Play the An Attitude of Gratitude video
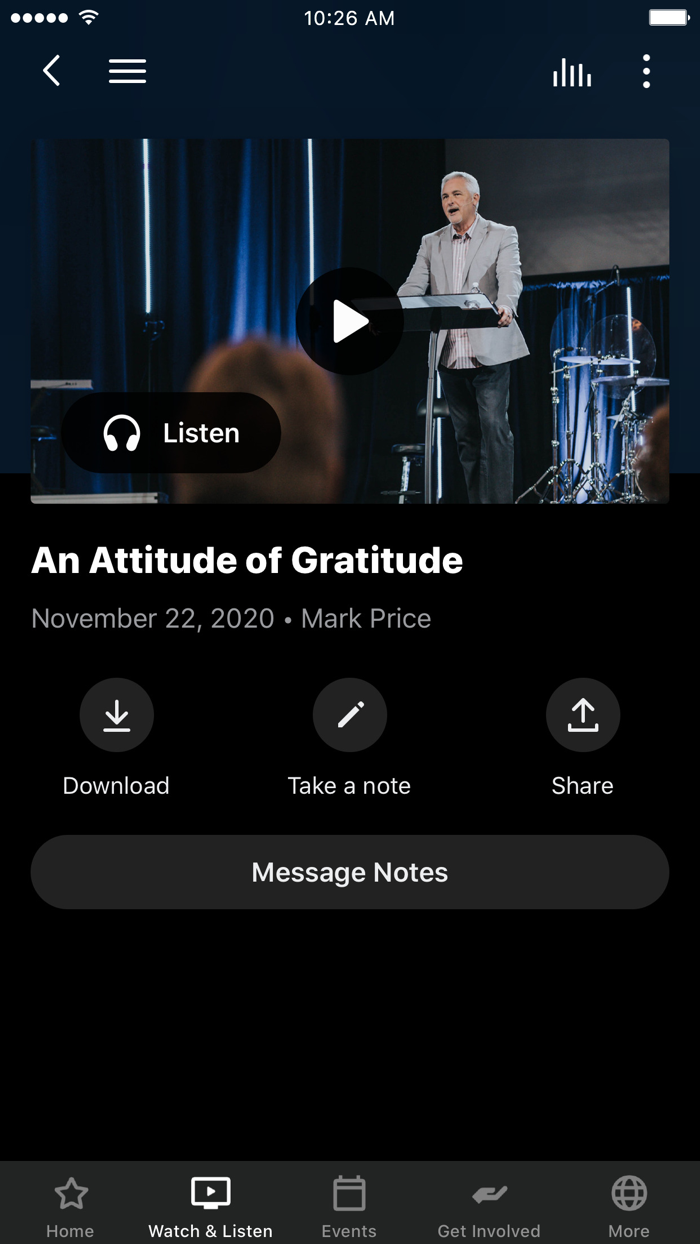700x1244 pixels. click(350, 322)
